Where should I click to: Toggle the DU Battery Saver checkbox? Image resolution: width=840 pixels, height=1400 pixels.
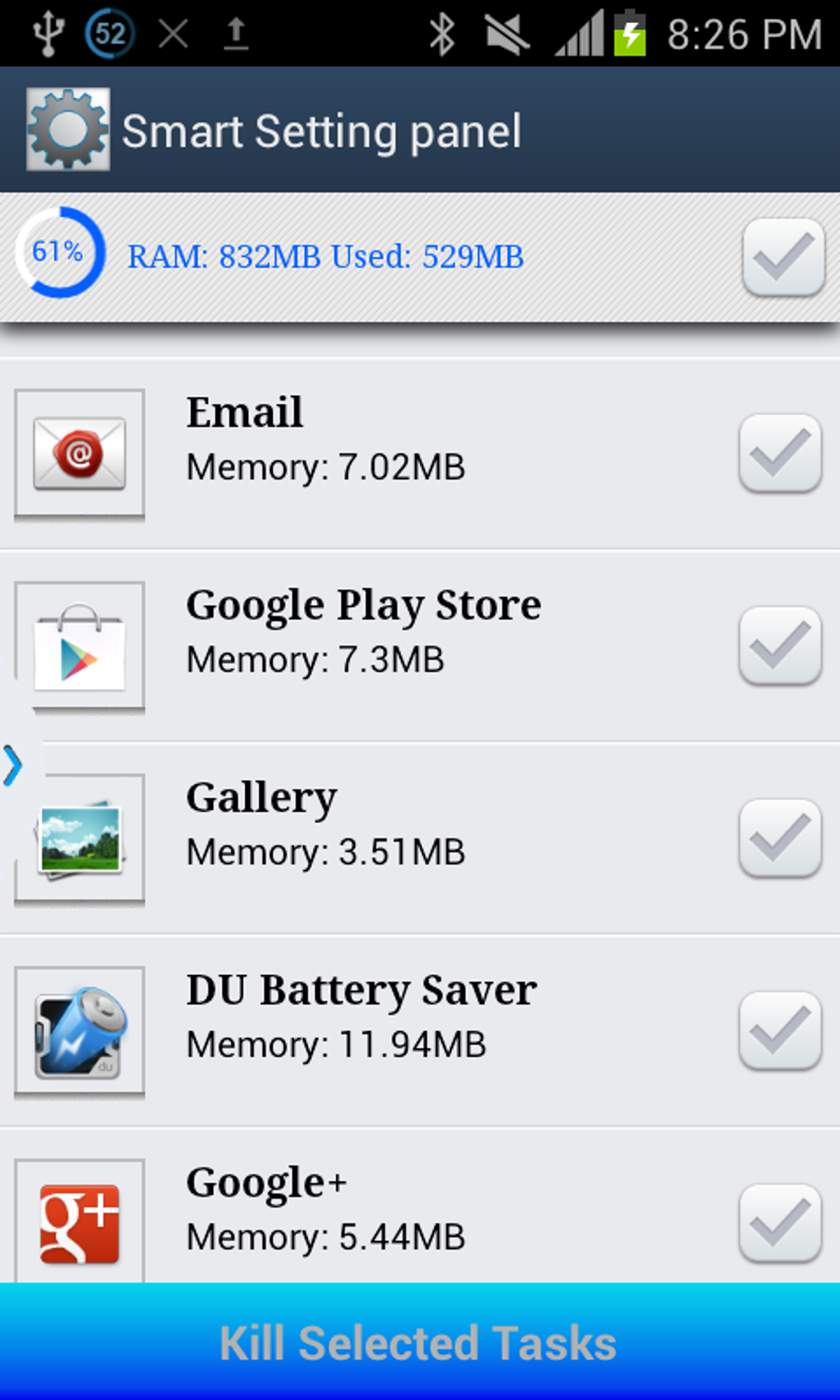click(x=780, y=1031)
